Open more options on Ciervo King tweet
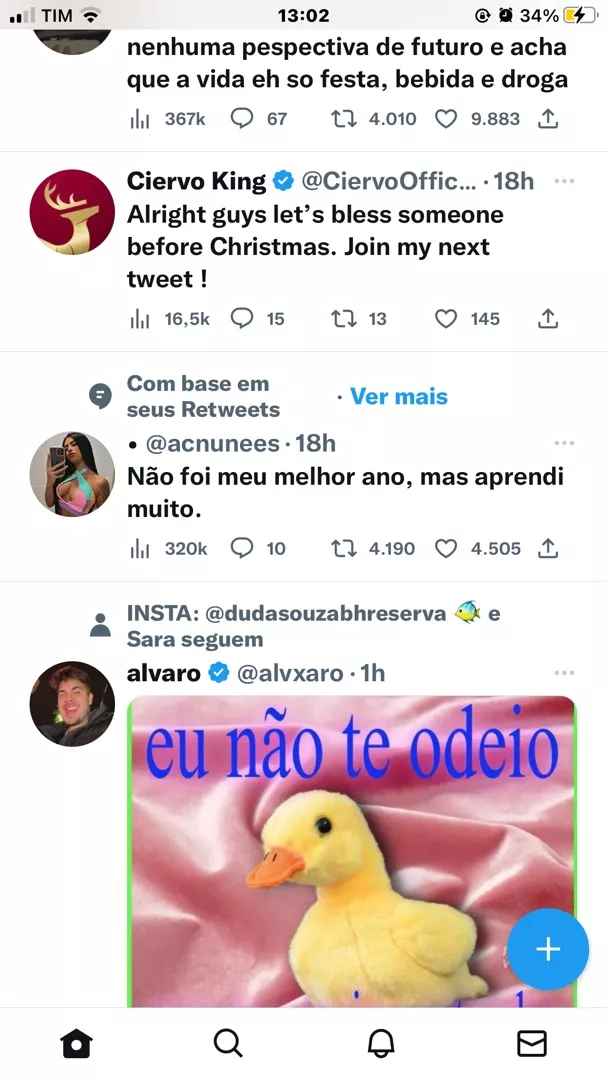Image resolution: width=607 pixels, height=1080 pixels. tap(564, 181)
